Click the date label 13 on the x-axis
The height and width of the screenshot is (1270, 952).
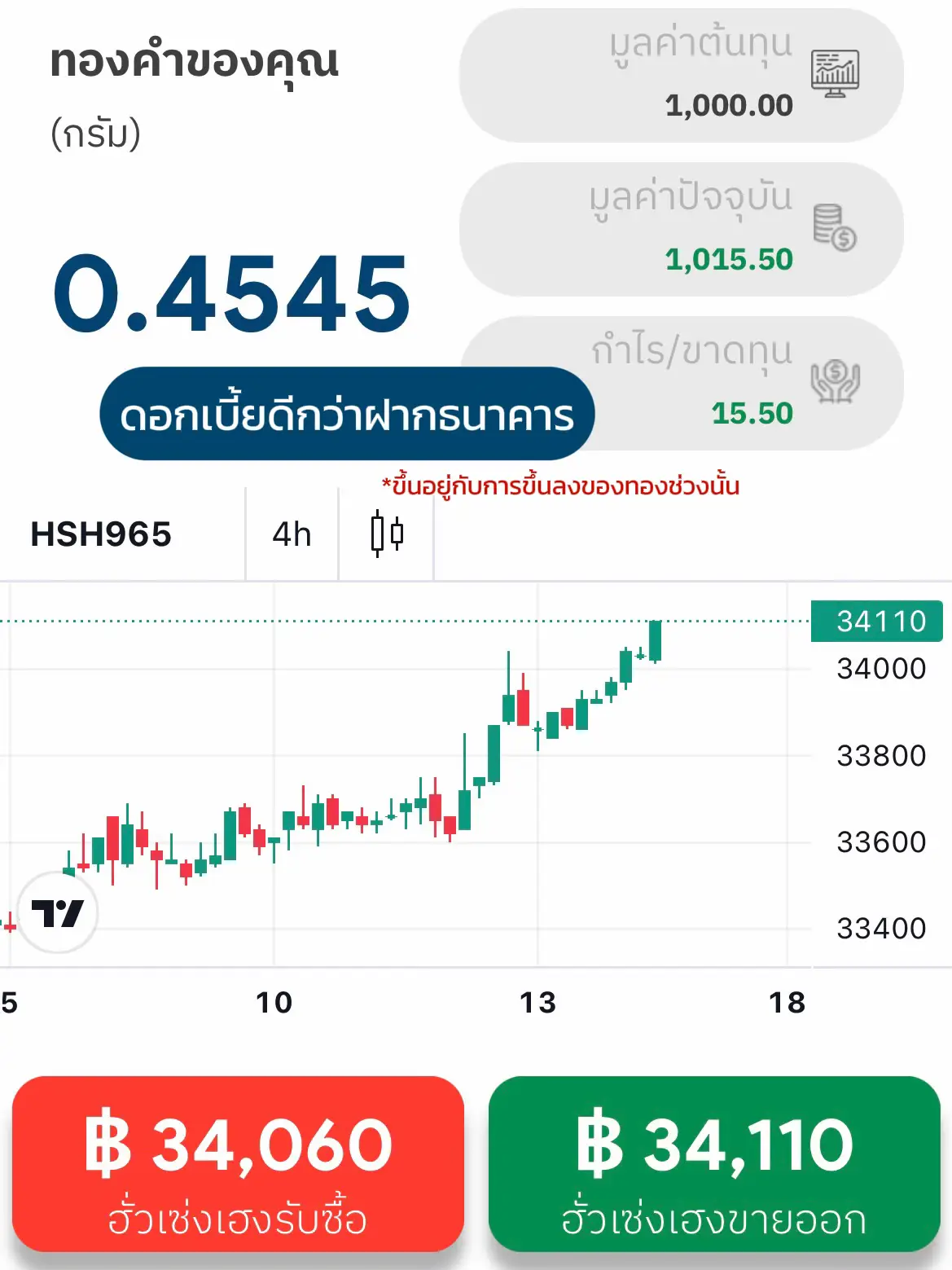click(539, 1003)
